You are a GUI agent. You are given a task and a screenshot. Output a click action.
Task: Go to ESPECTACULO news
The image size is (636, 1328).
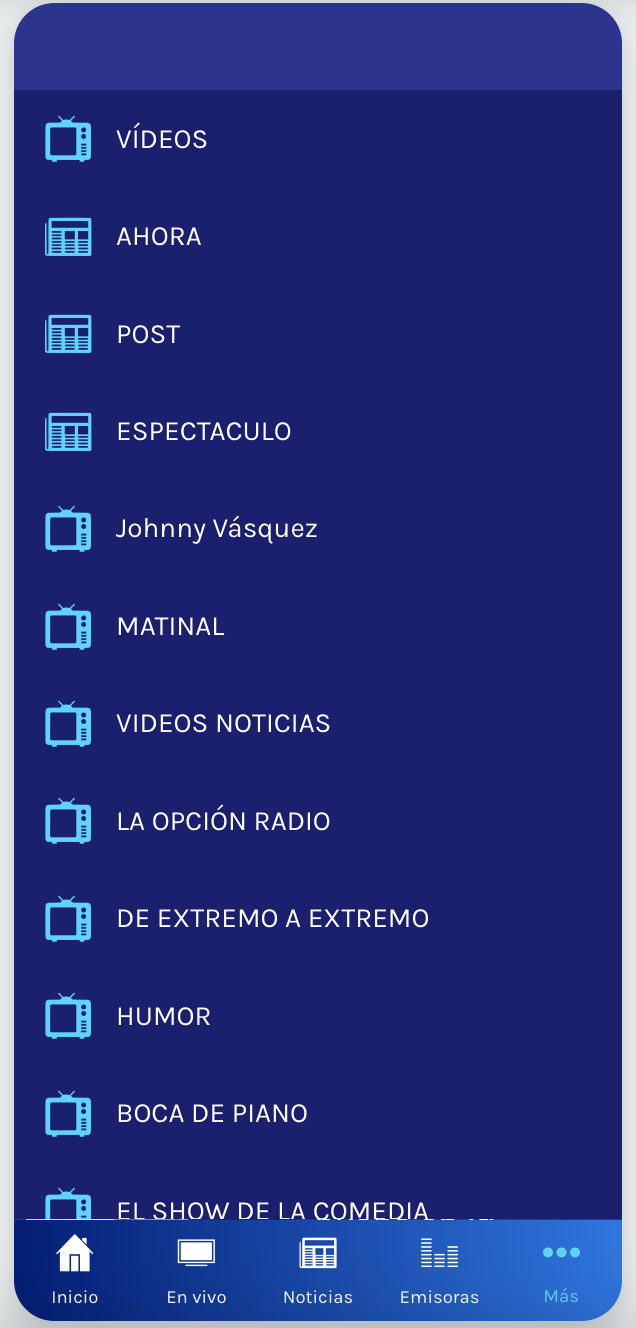coord(204,432)
